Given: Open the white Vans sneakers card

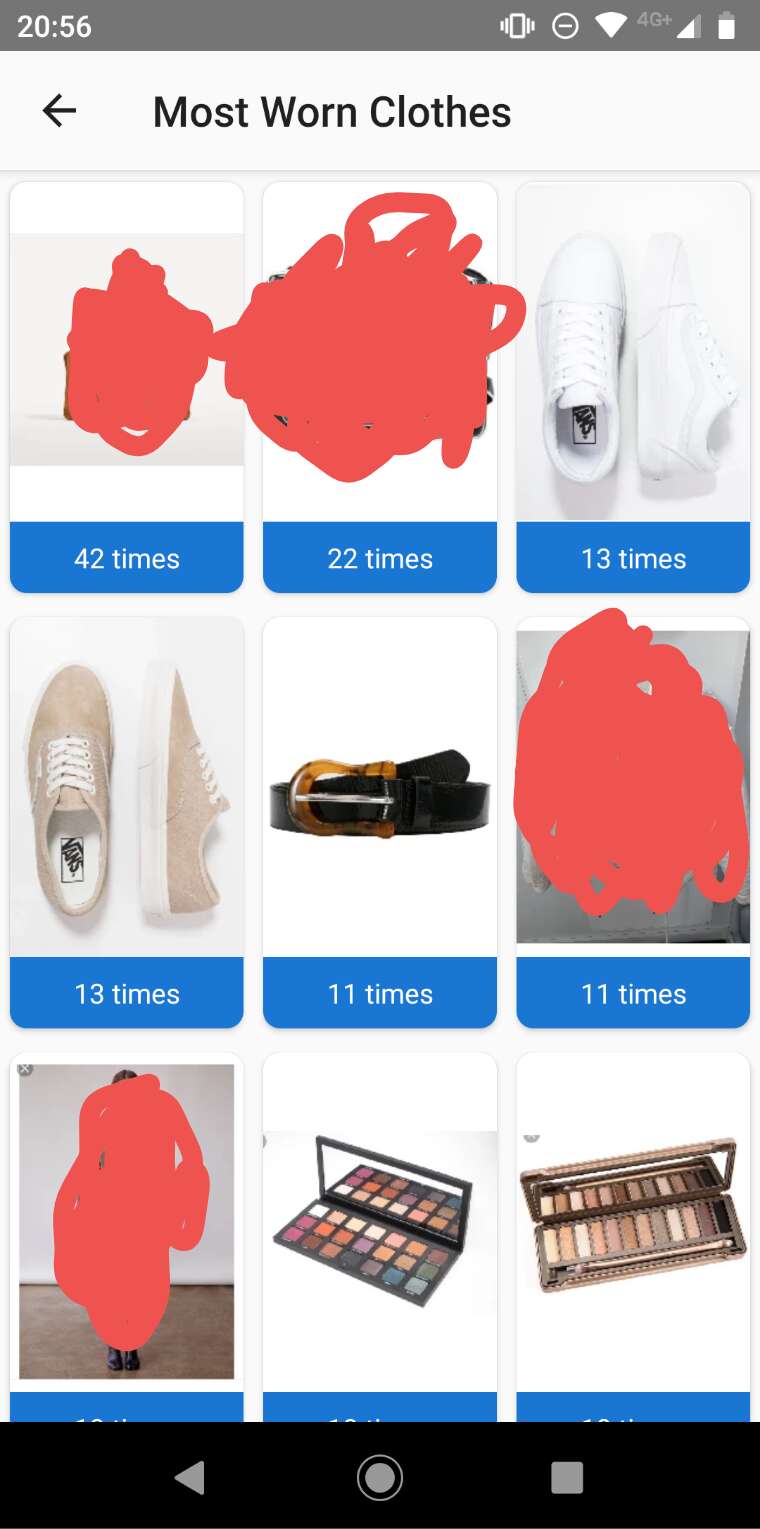Looking at the screenshot, I should tap(633, 387).
